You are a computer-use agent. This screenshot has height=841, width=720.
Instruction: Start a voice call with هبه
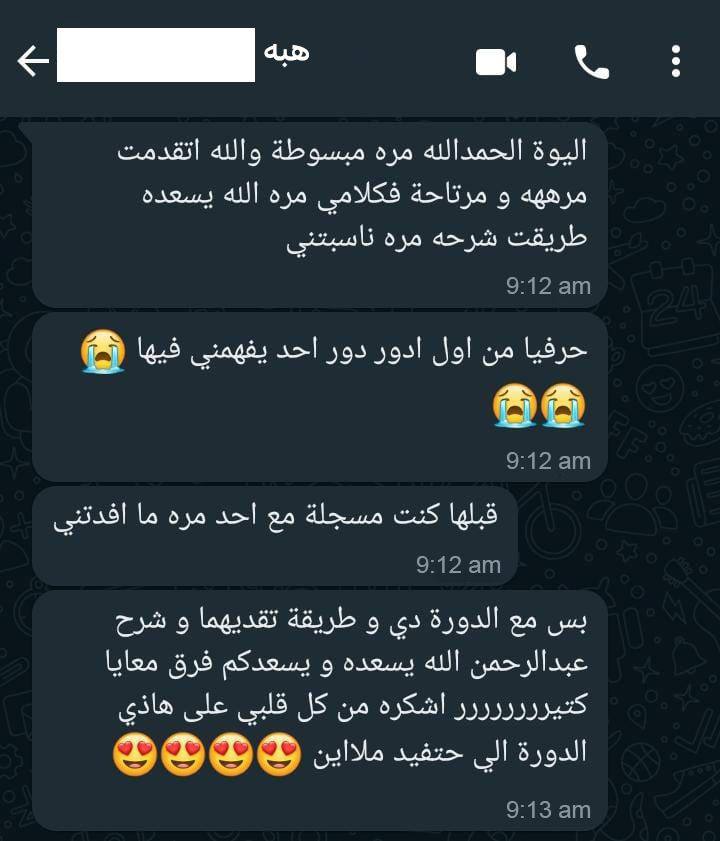pyautogui.click(x=591, y=62)
